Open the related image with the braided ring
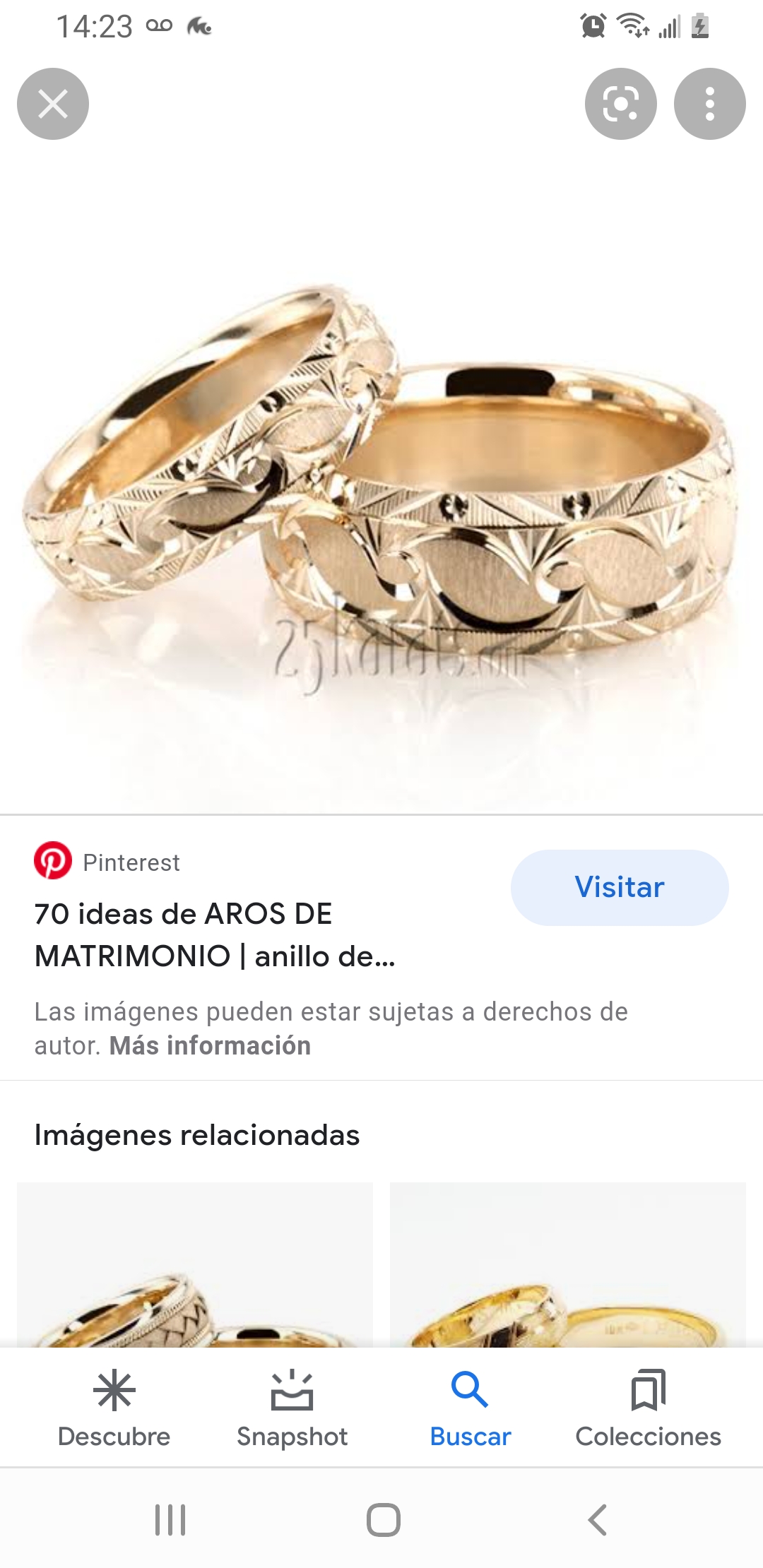 coord(195,1264)
